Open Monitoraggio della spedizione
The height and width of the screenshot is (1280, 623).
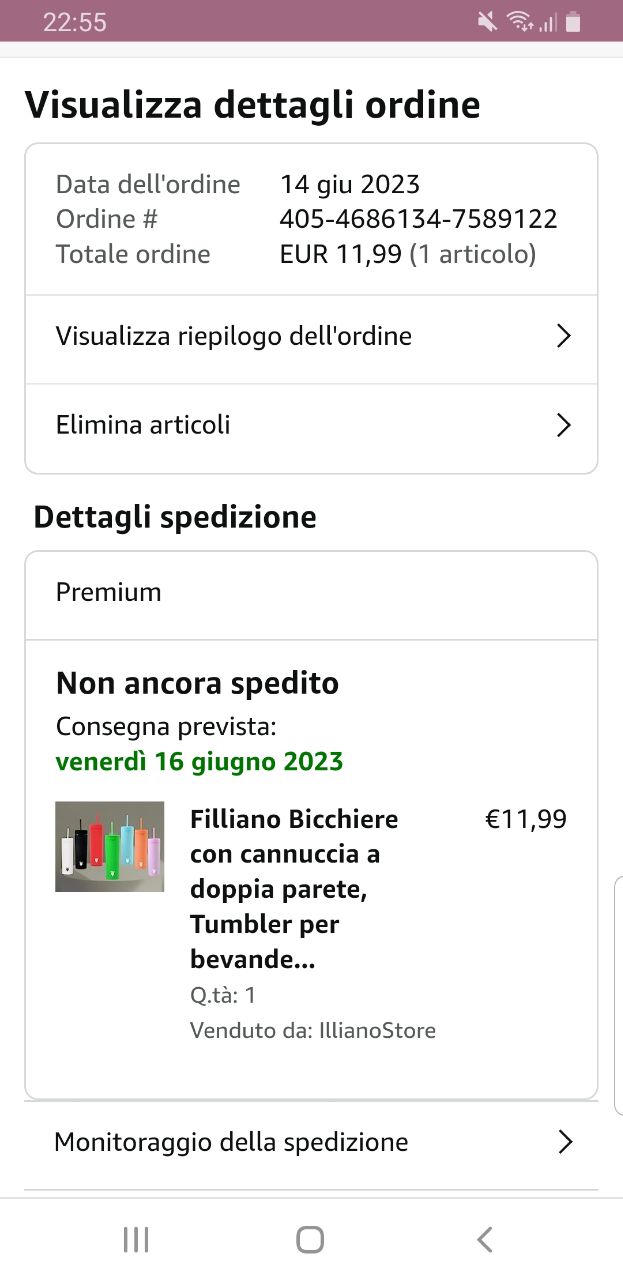pyautogui.click(x=311, y=1142)
